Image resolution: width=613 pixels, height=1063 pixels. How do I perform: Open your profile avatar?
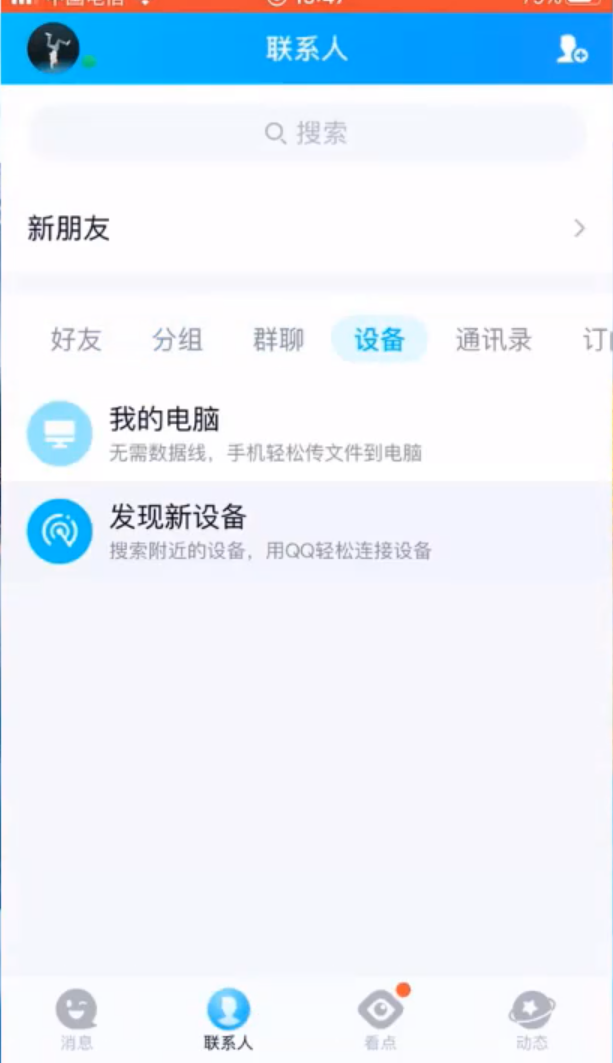(x=53, y=48)
